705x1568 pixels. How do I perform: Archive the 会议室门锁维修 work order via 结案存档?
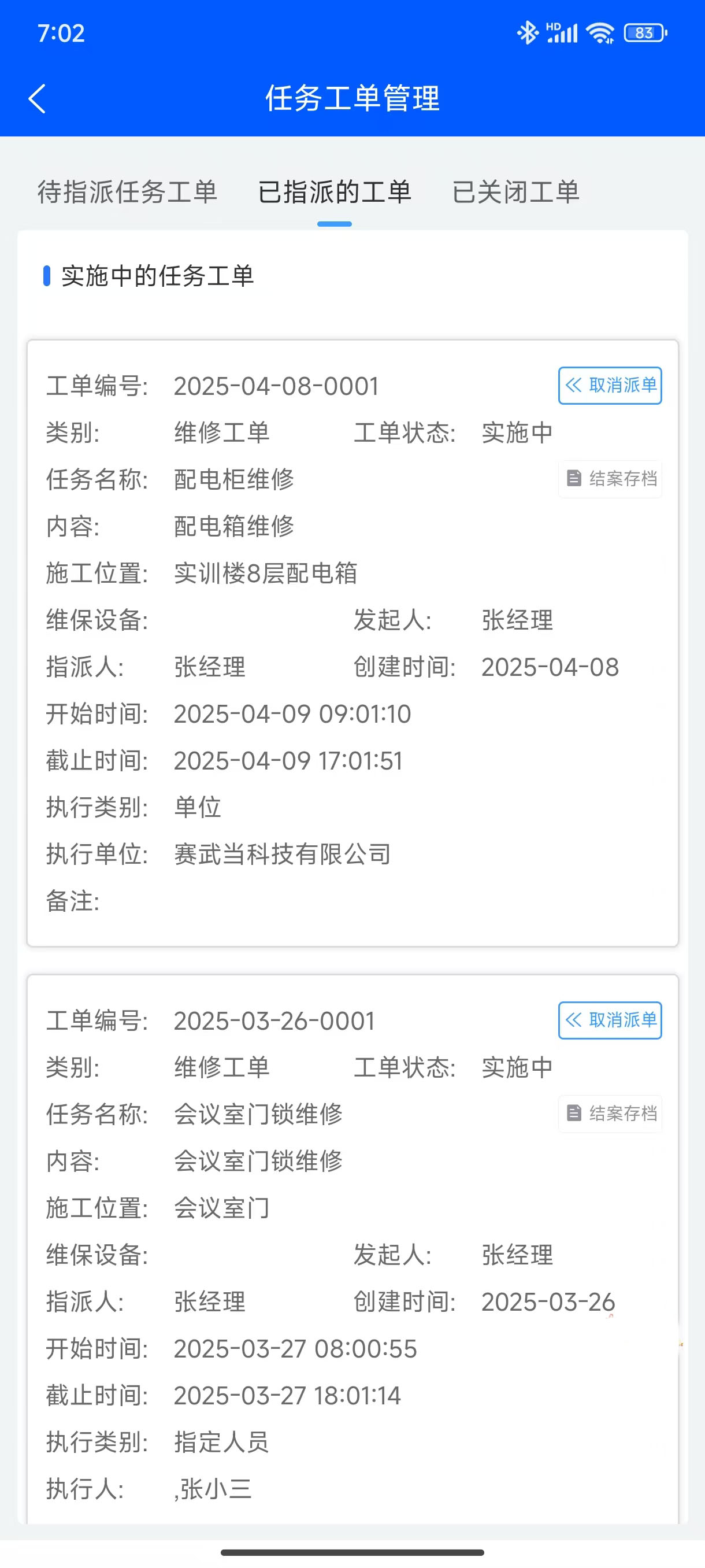610,1114
